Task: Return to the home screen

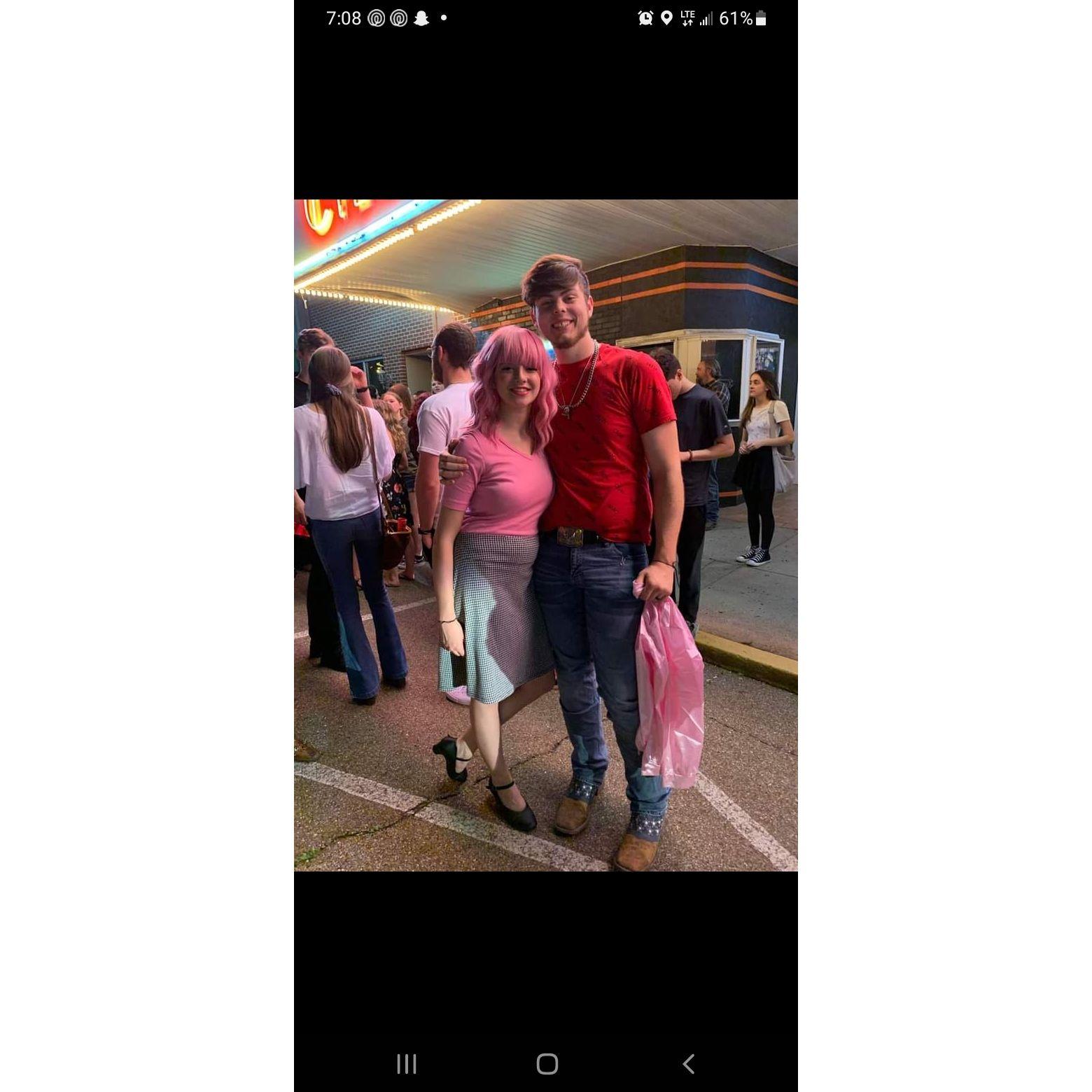Action: coord(547,1064)
